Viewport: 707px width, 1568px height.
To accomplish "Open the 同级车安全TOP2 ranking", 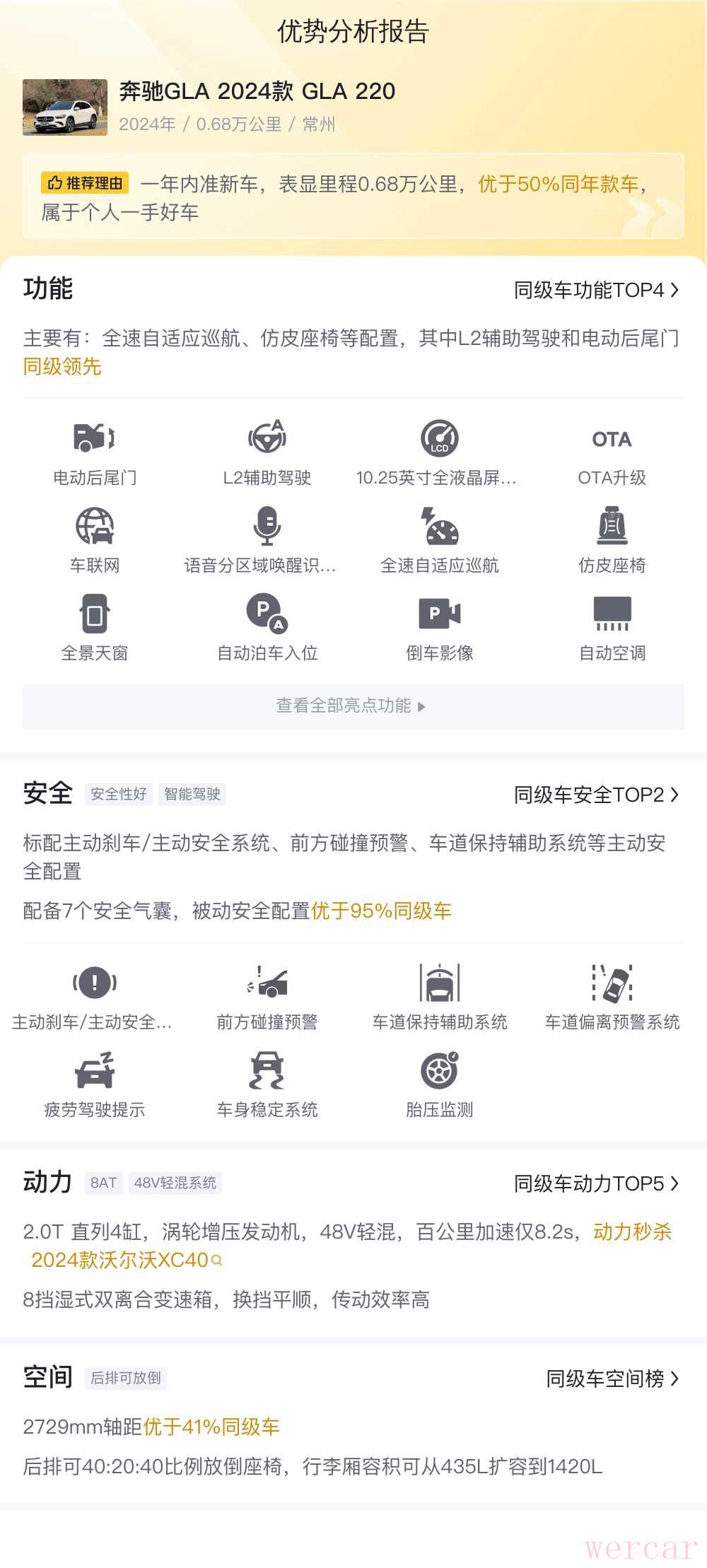I will coord(596,795).
